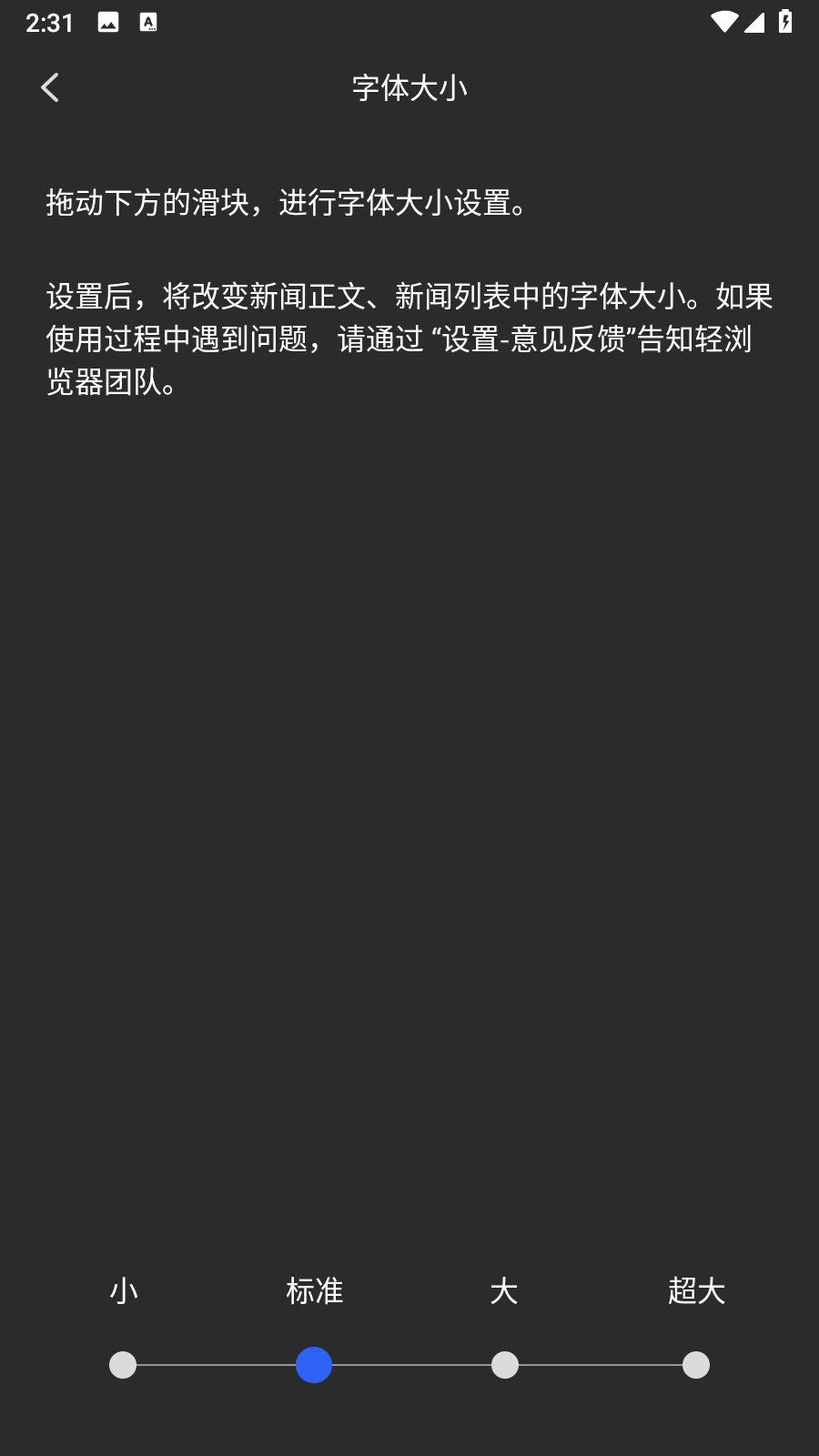Tap the 大 label above the slider
Image resolution: width=819 pixels, height=1456 pixels.
505,1290
